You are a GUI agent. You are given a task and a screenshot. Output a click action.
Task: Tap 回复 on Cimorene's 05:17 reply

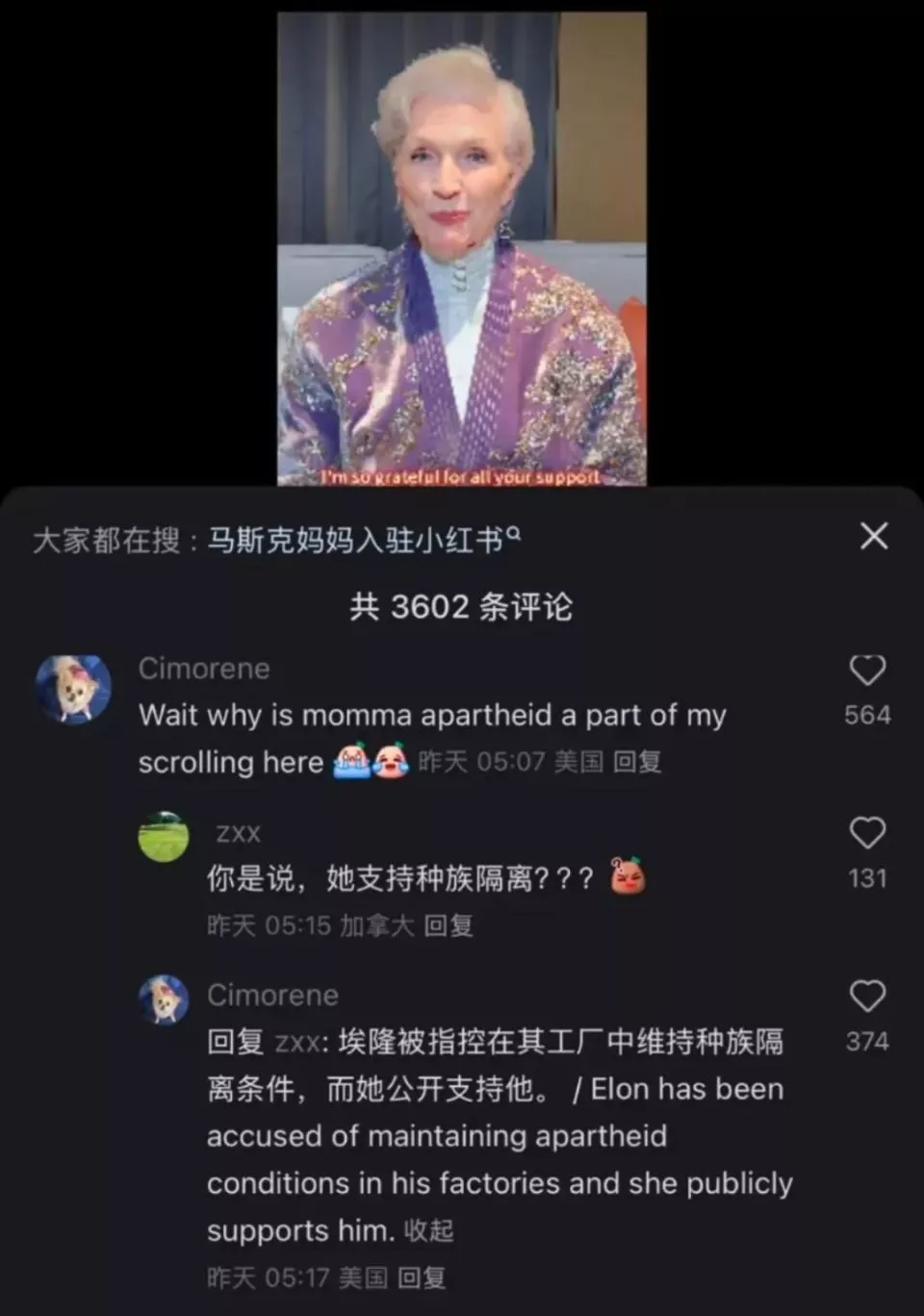[x=422, y=1278]
